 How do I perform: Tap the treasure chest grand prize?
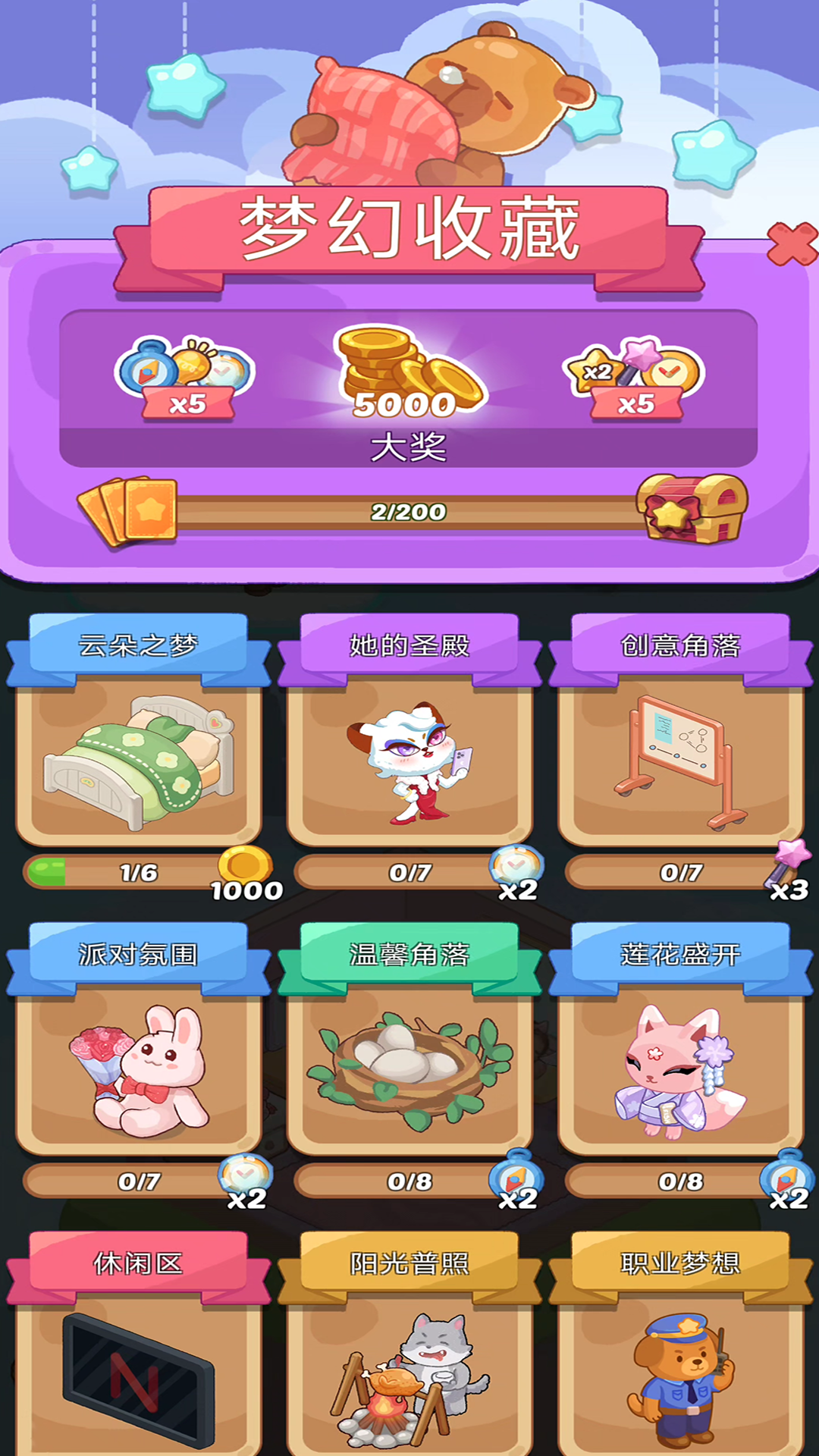tap(692, 508)
